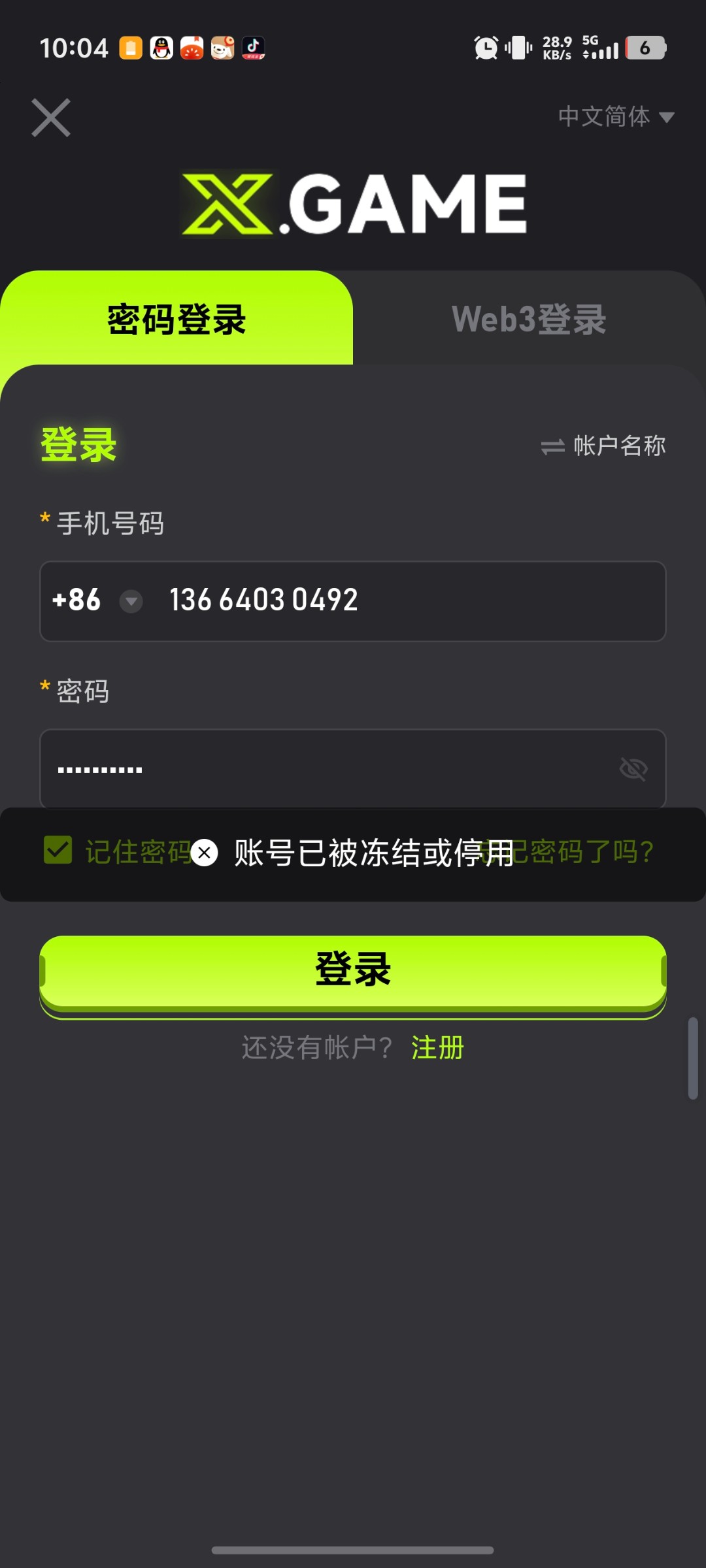Screen dimensions: 706x1568
Task: Switch to the Web3登录 tab
Action: point(529,319)
